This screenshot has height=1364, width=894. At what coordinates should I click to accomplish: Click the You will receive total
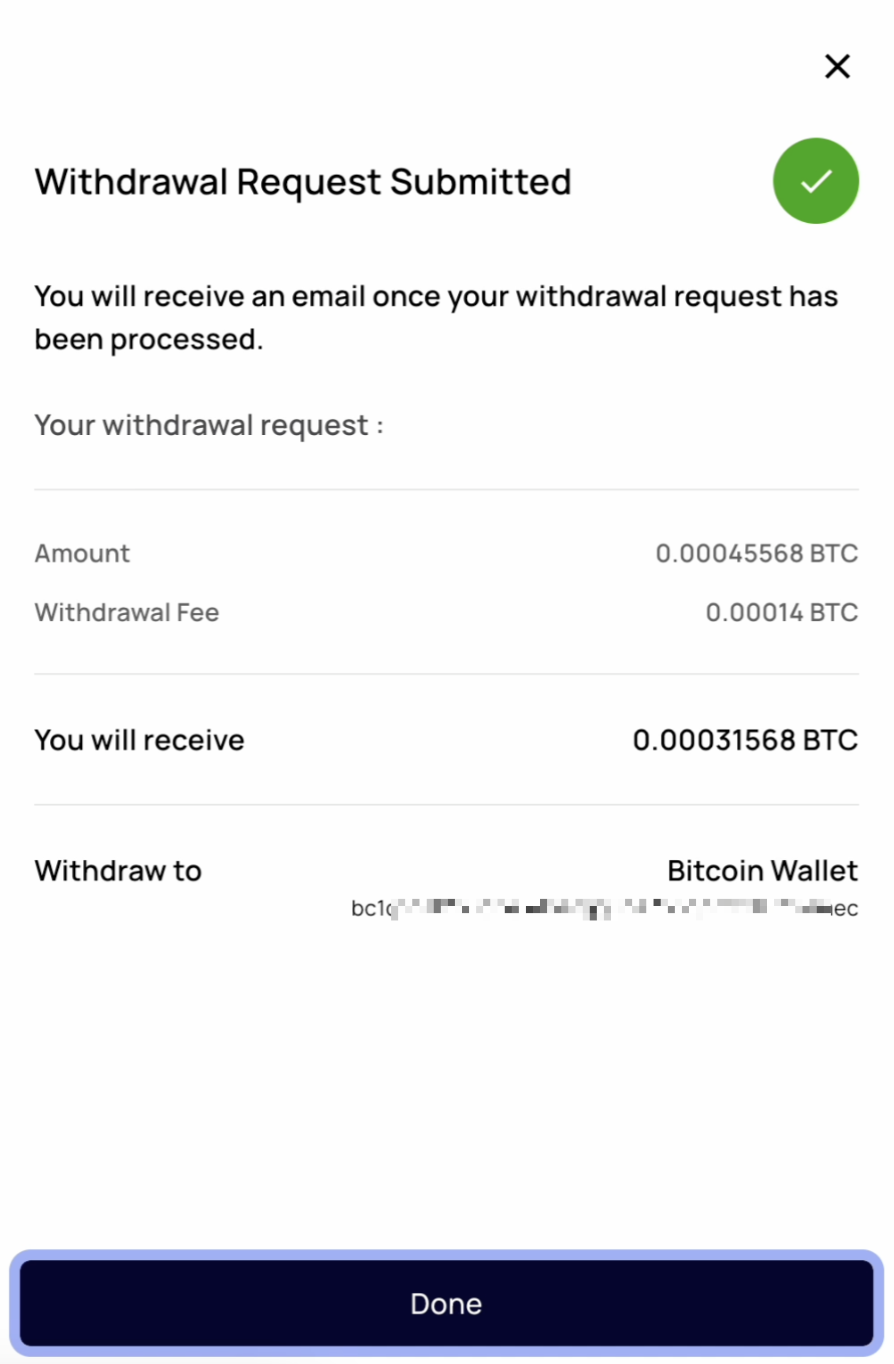point(744,740)
